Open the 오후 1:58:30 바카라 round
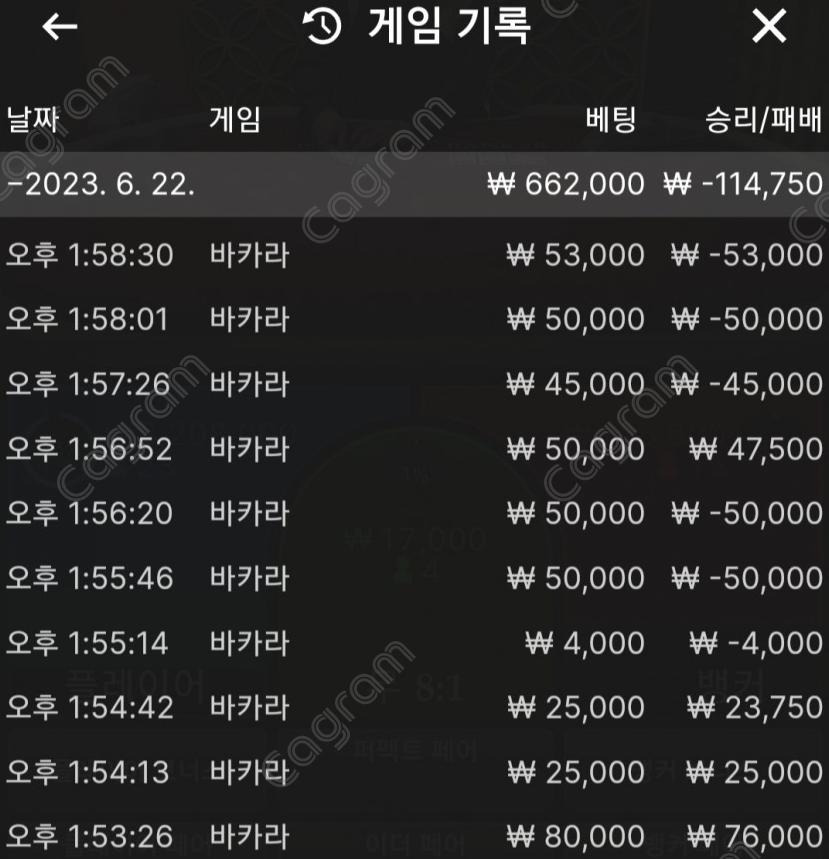Screen dimensions: 829x859 coord(414,255)
